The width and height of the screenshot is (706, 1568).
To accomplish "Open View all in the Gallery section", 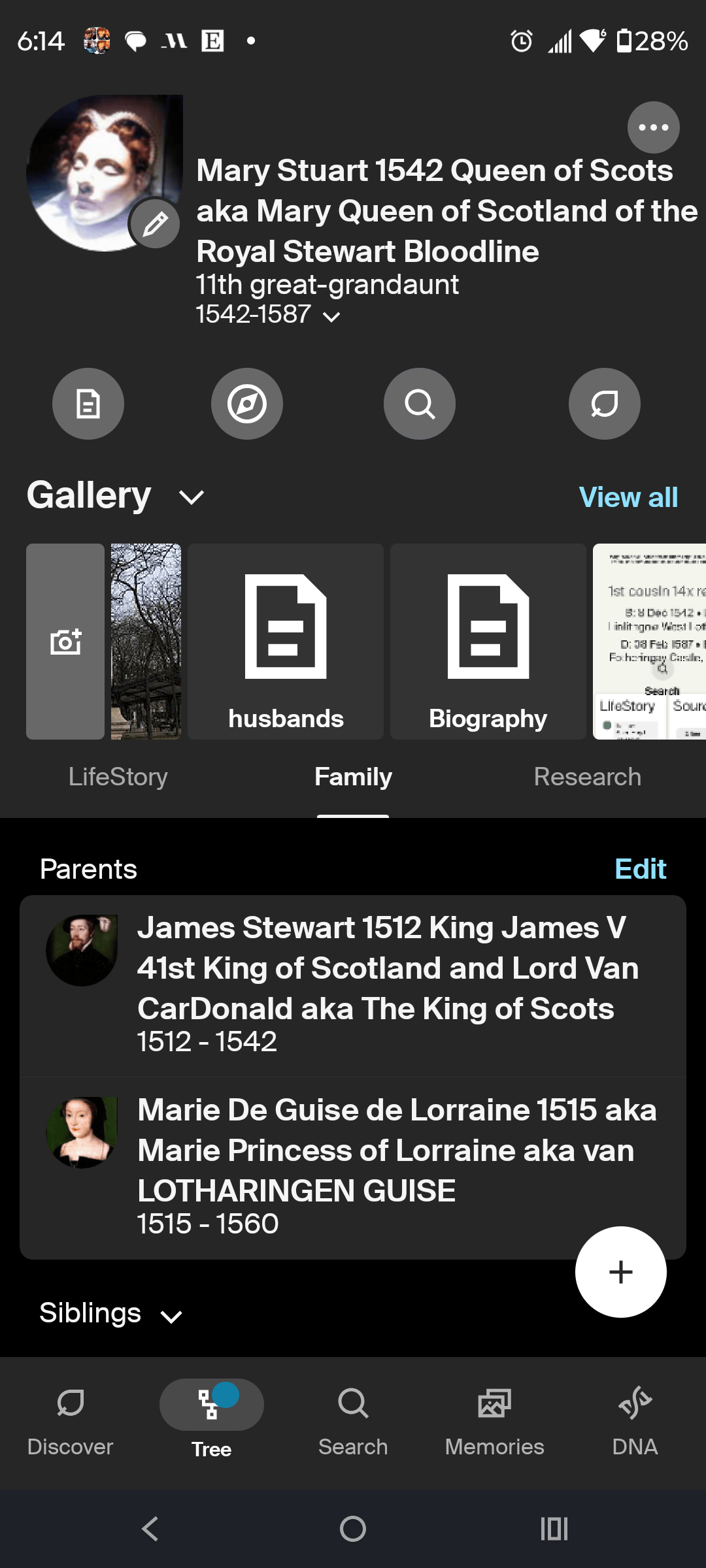I will pos(627,497).
